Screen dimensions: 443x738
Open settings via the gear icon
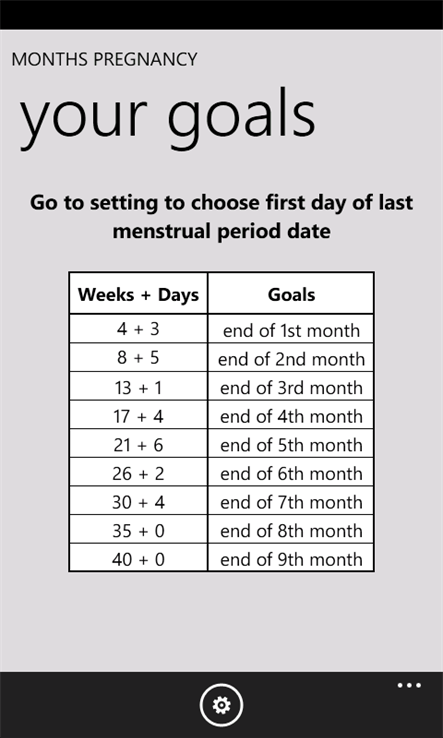221,705
